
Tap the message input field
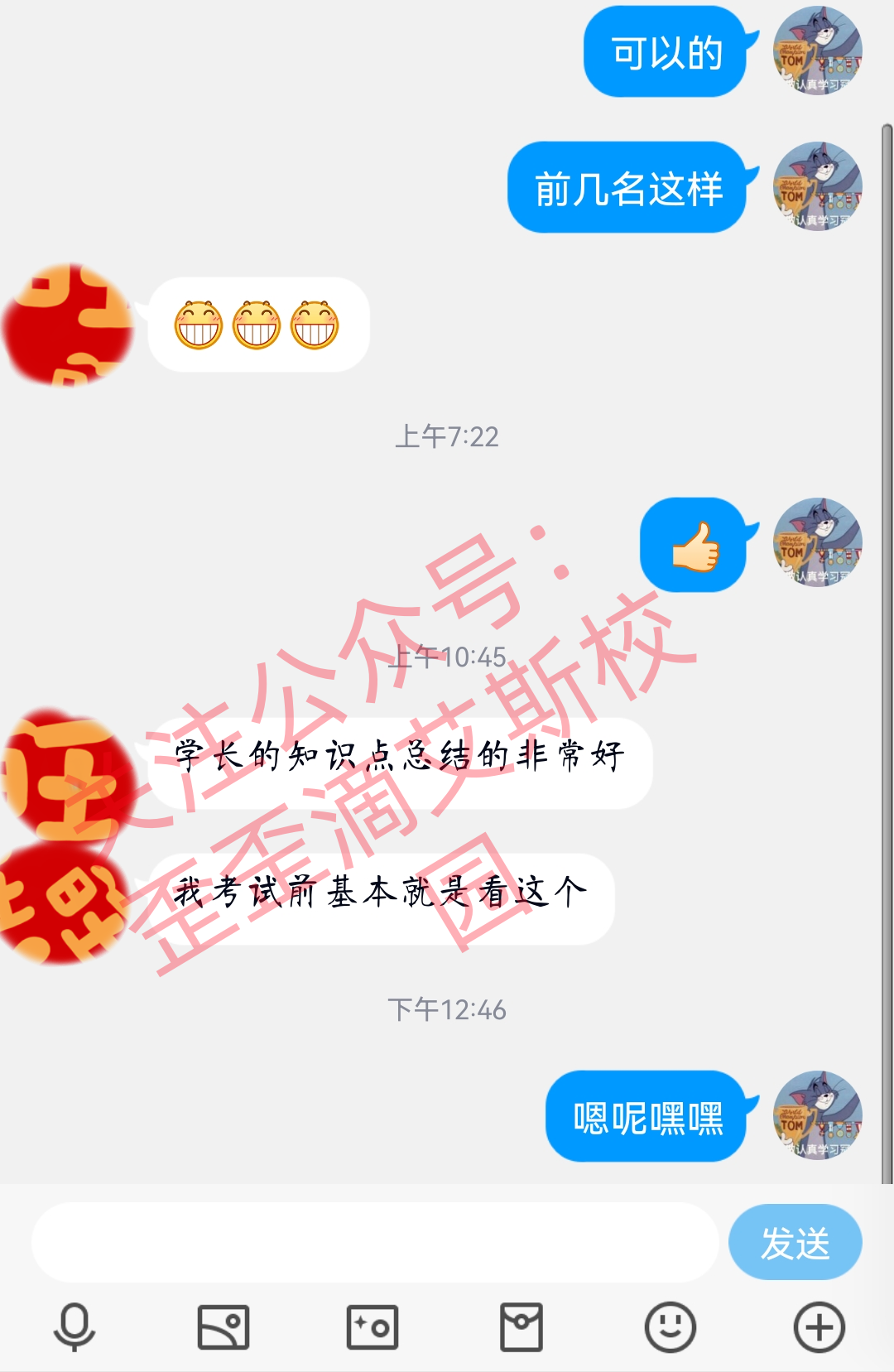pyautogui.click(x=375, y=1242)
